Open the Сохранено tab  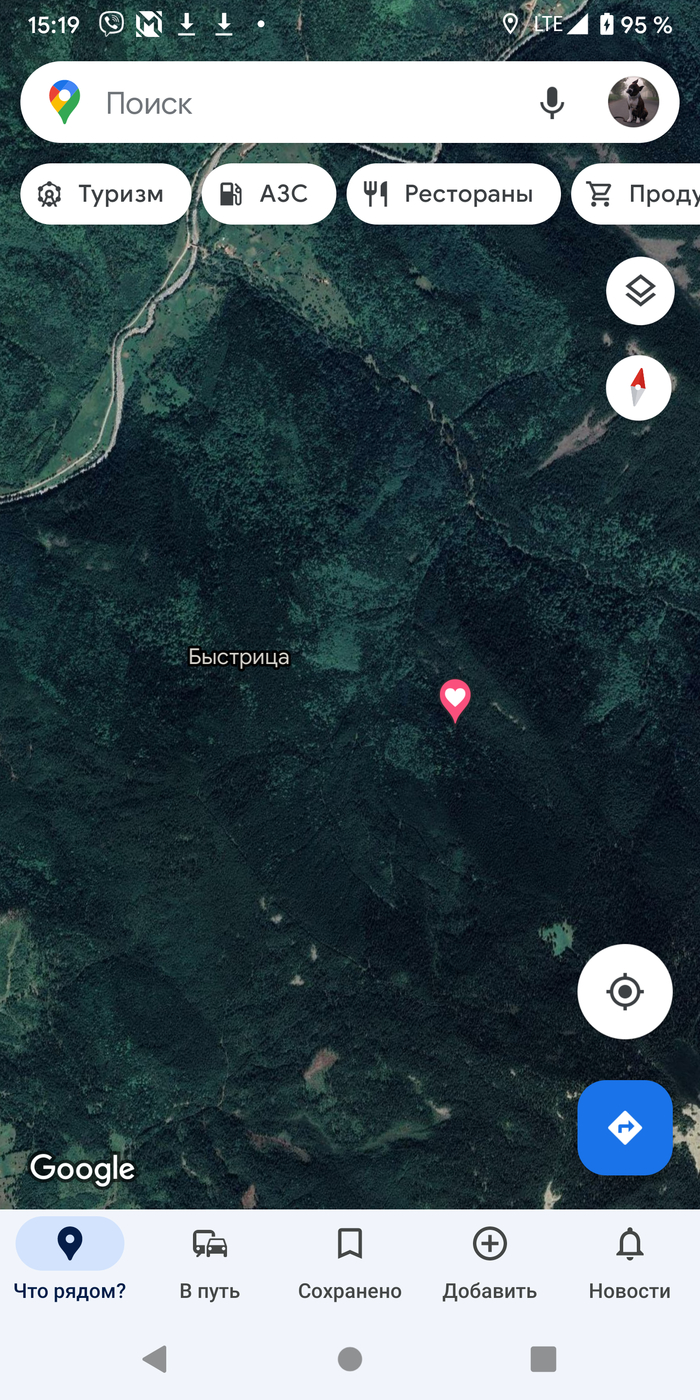coord(350,1262)
